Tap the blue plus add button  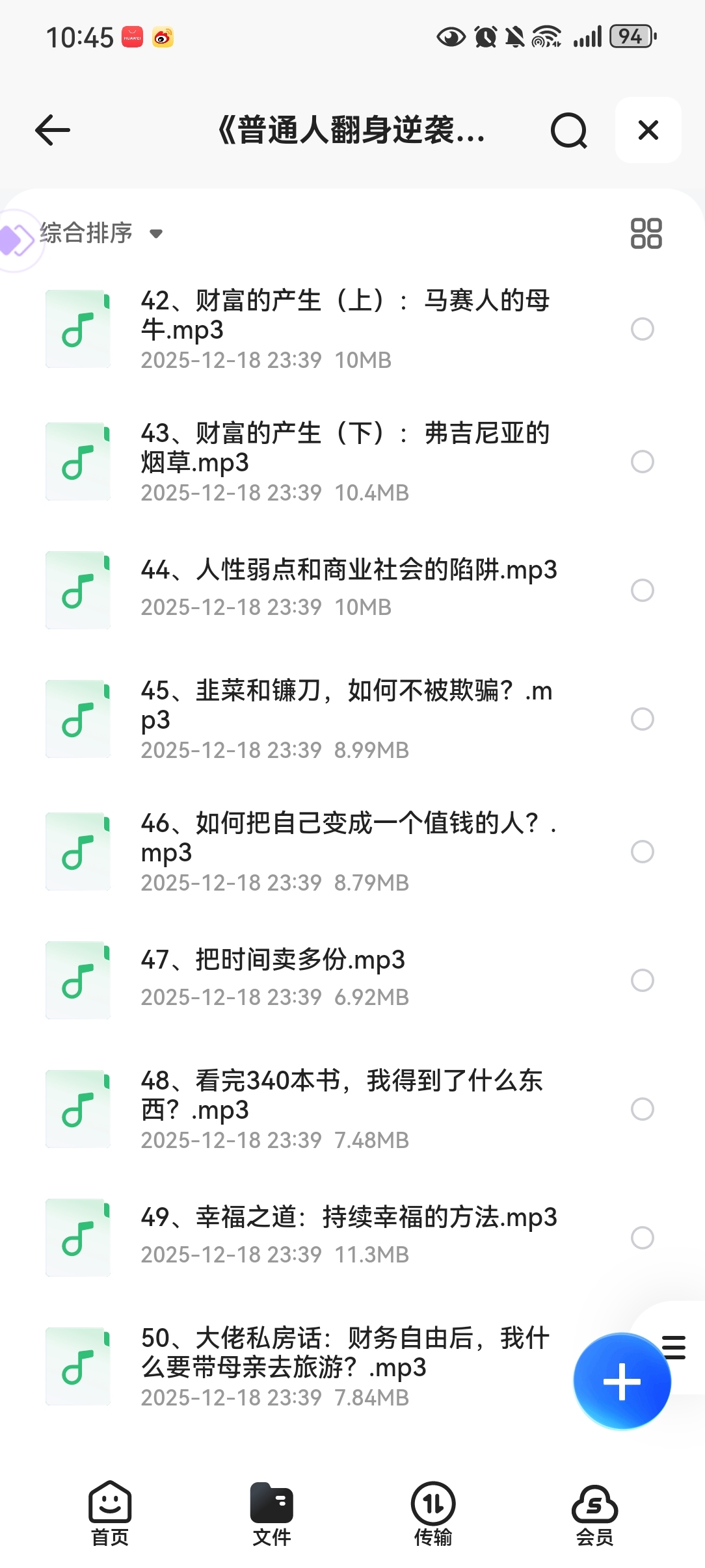[x=622, y=1381]
